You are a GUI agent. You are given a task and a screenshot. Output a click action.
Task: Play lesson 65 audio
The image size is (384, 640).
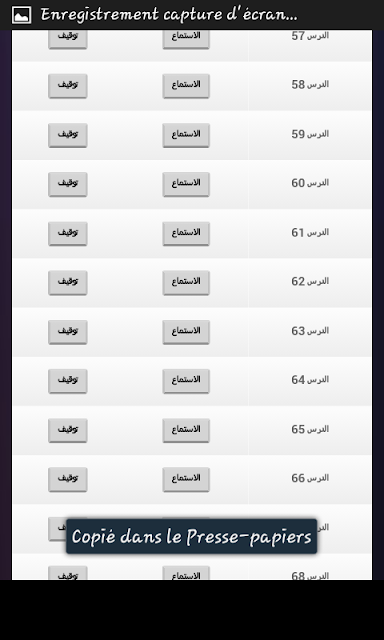(x=186, y=430)
